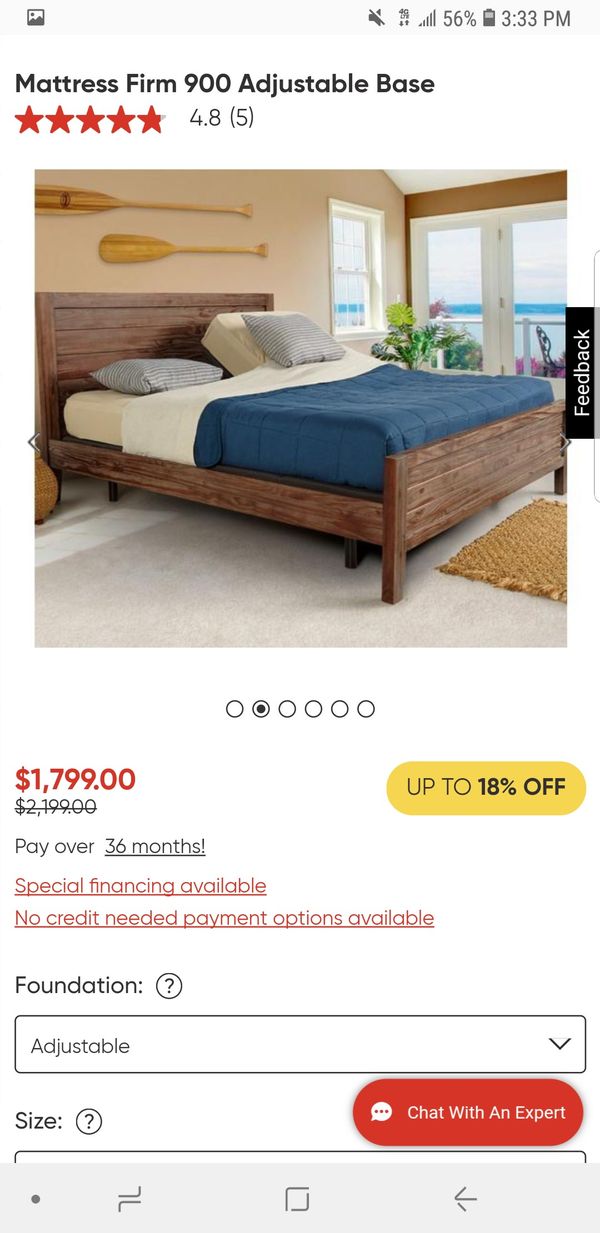Tap the product photo of the bed
This screenshot has width=600, height=1233.
[x=300, y=408]
